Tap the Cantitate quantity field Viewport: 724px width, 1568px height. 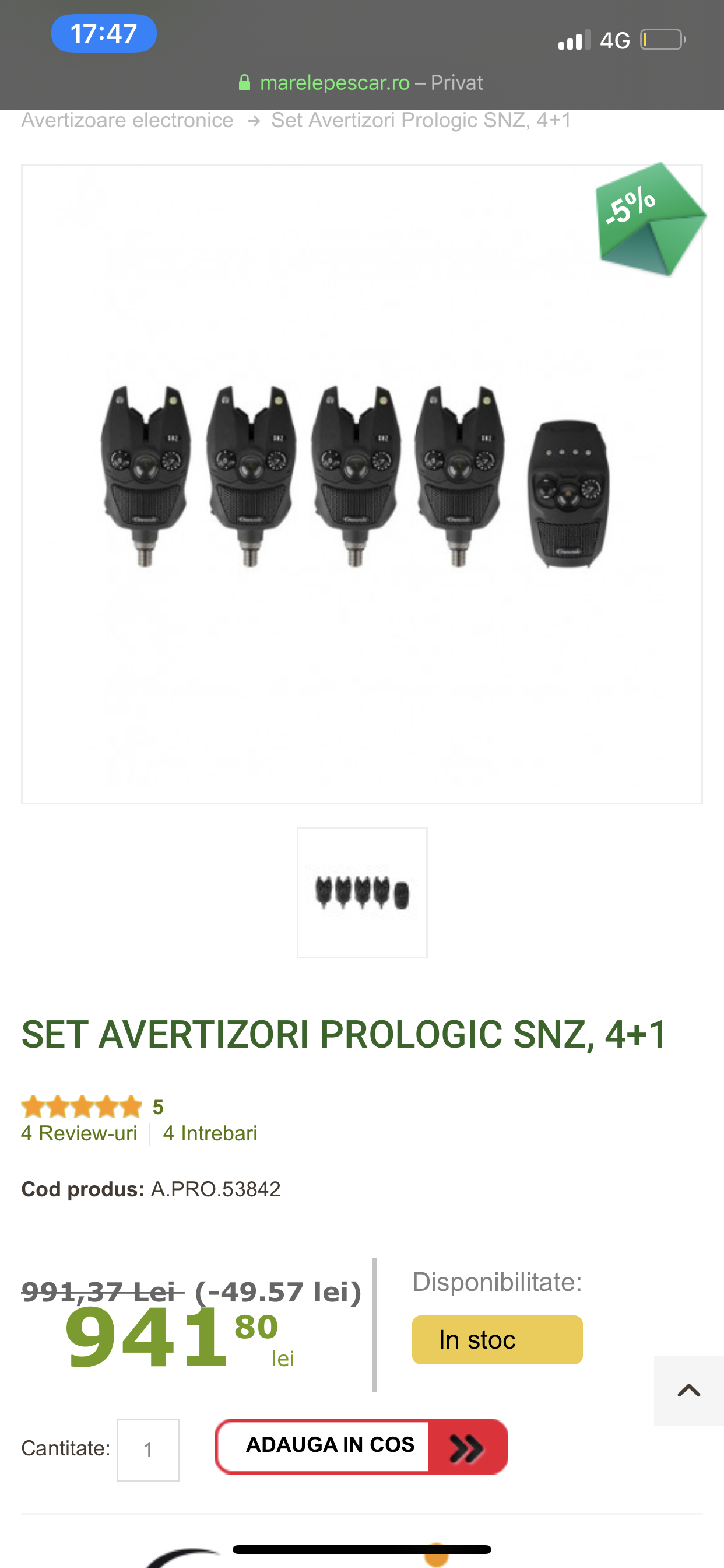(148, 1450)
